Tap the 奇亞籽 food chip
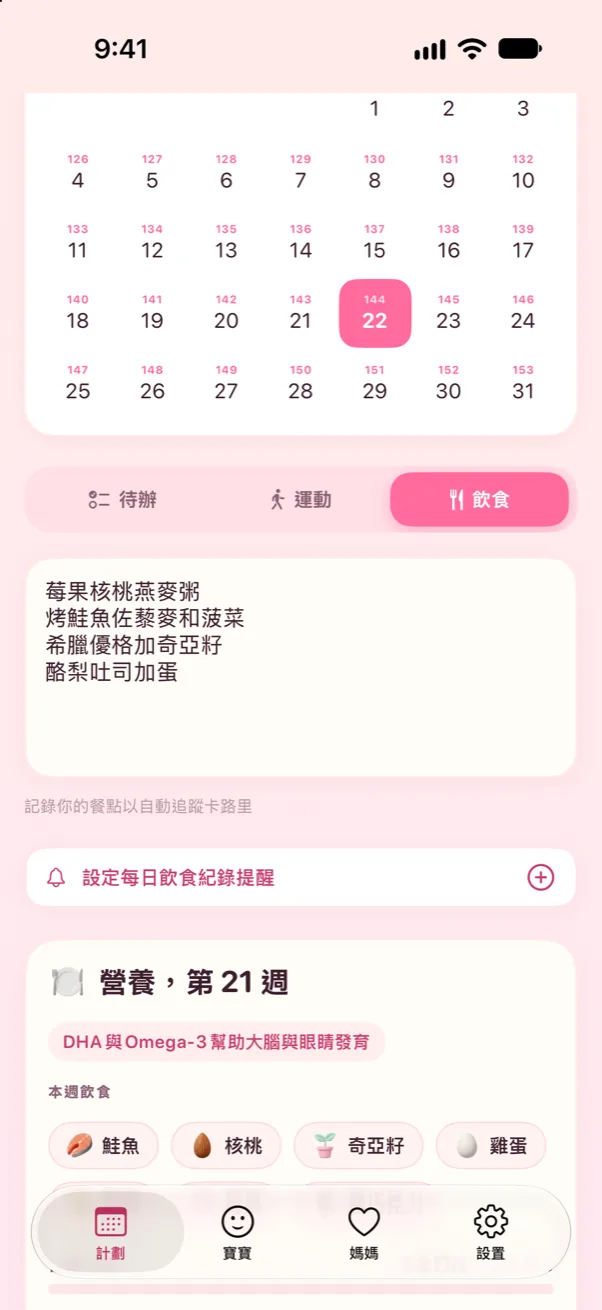 point(358,1146)
